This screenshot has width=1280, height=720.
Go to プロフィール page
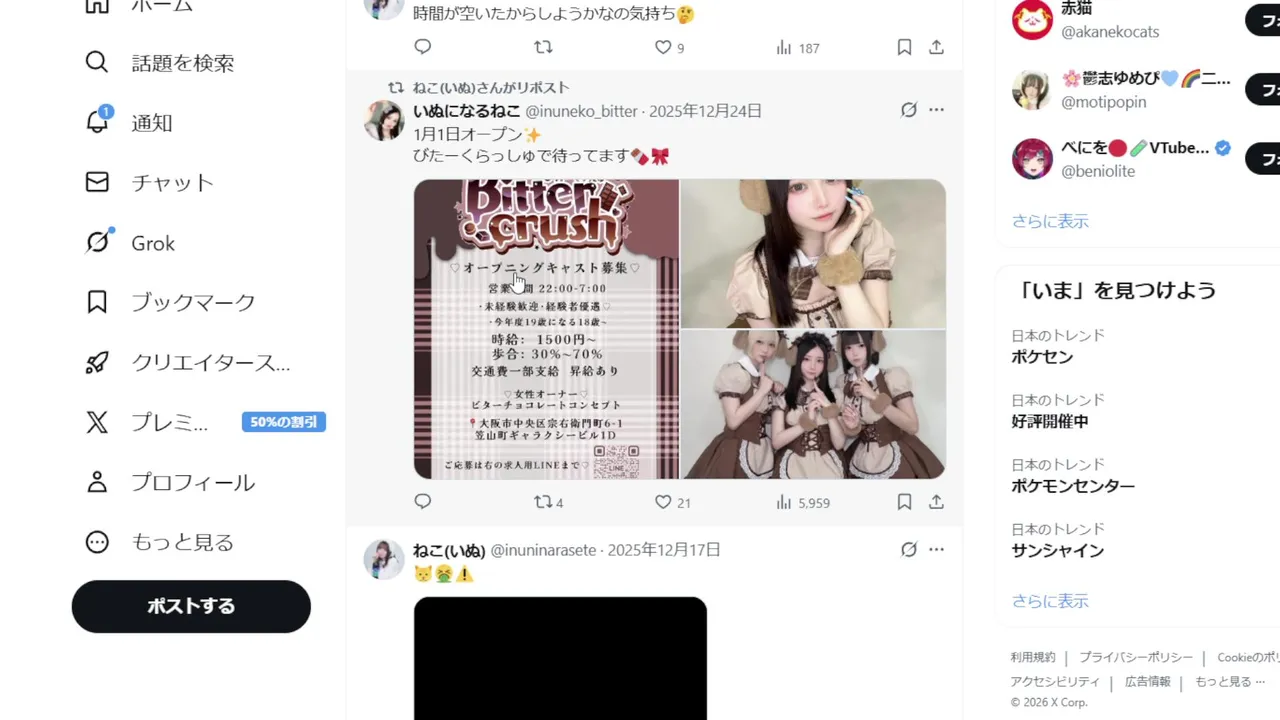pyautogui.click(x=170, y=483)
